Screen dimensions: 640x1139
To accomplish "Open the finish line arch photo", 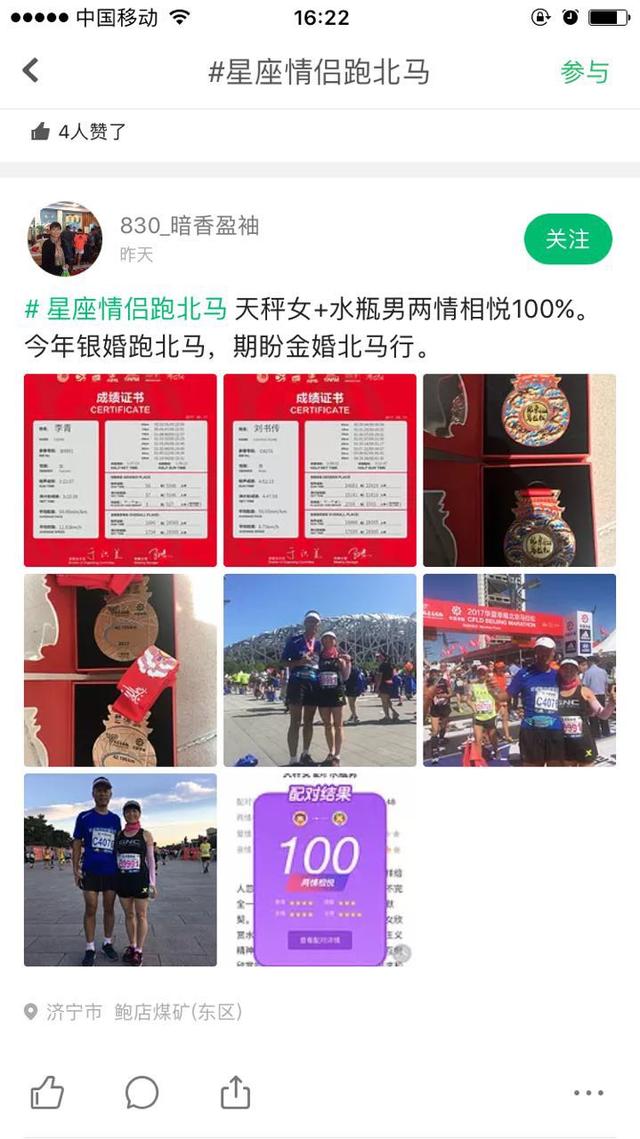I will point(519,670).
